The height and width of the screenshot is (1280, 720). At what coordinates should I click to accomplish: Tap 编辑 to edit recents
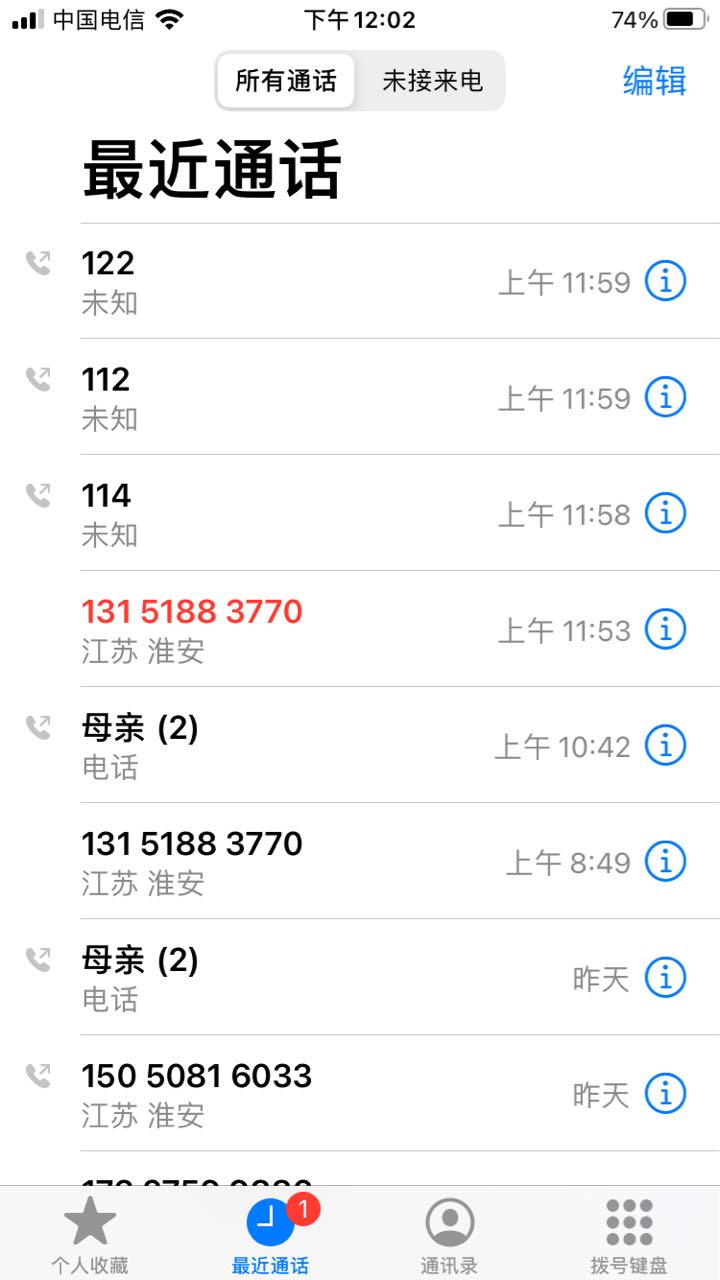[x=655, y=81]
